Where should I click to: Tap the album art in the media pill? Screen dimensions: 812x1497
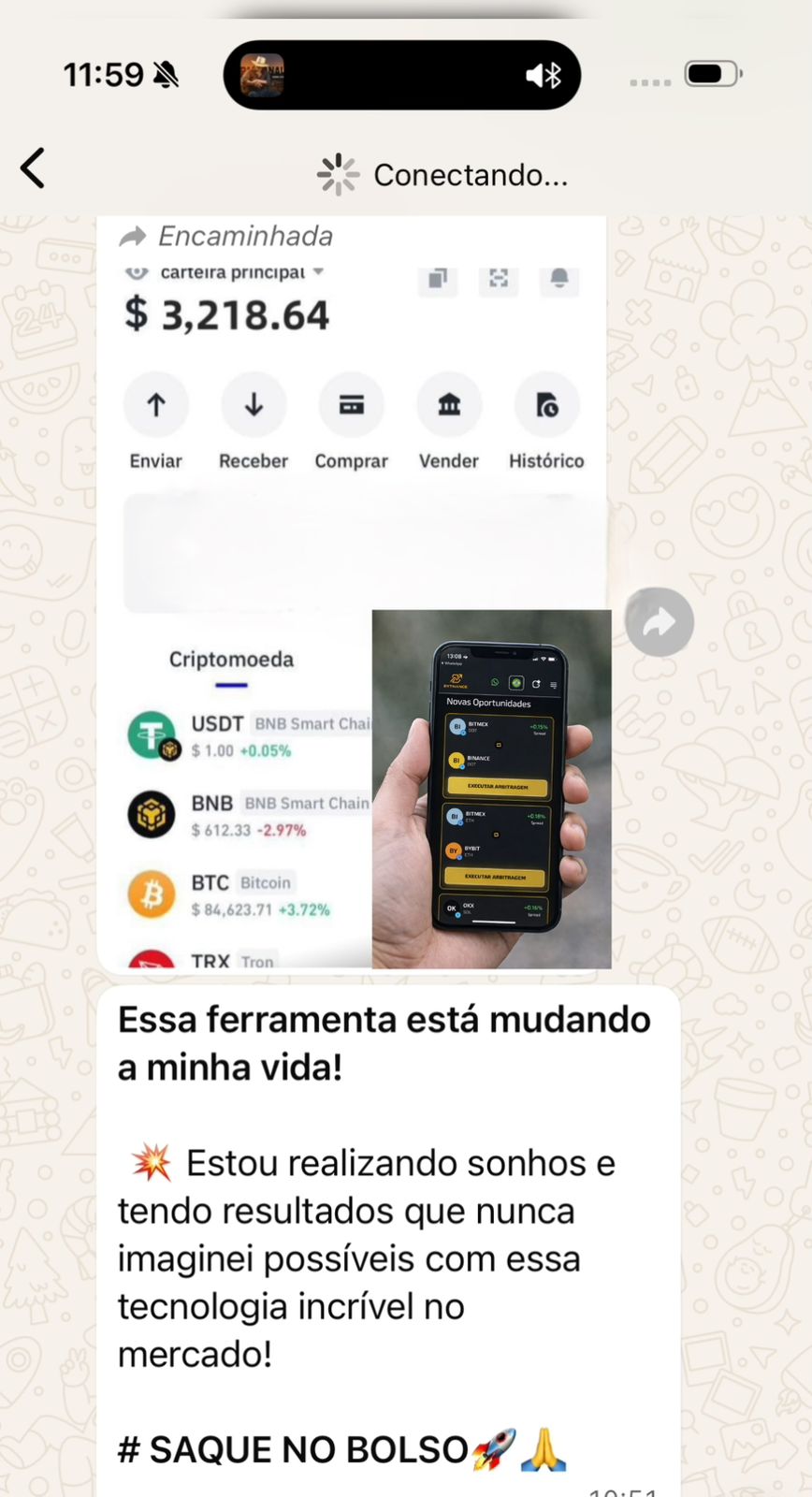(263, 75)
